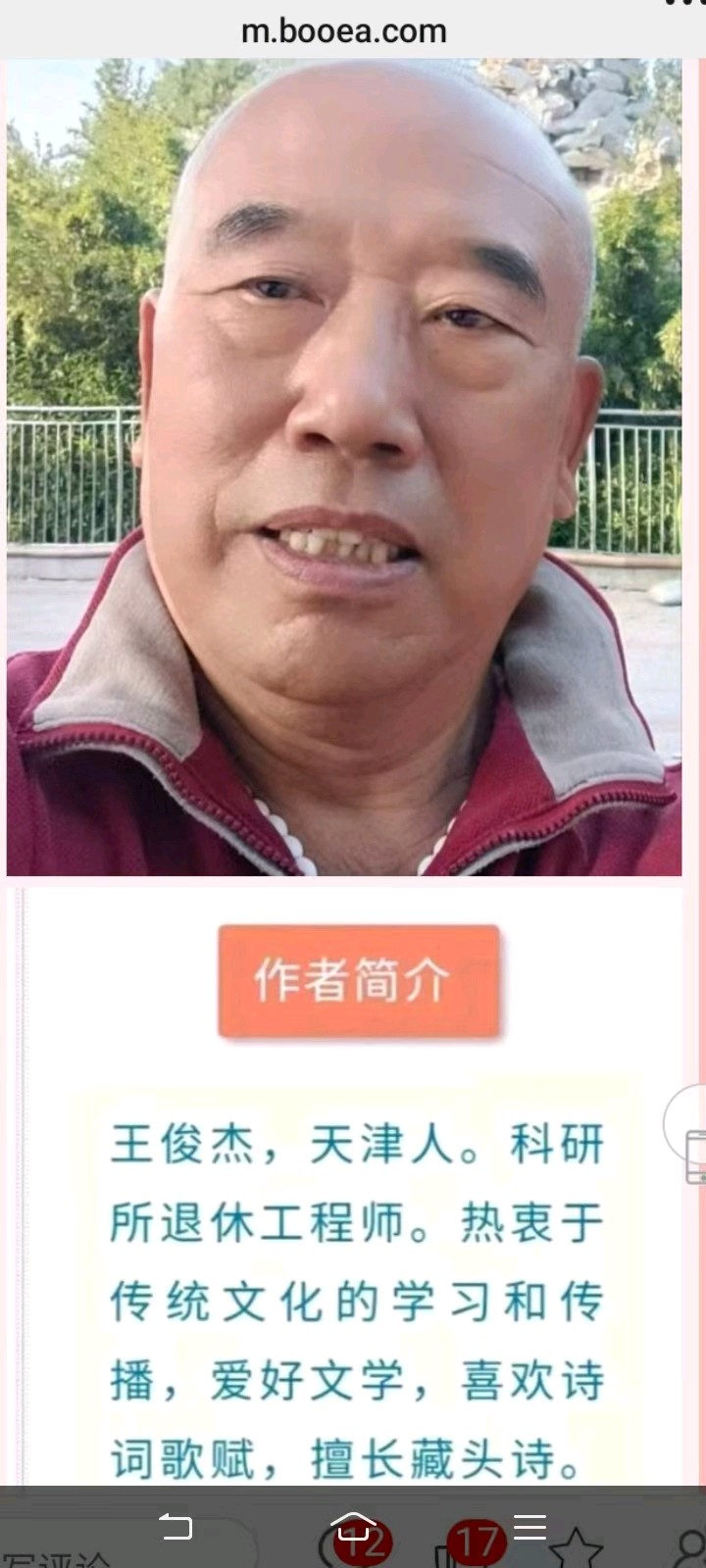Go back using system back button
Image resolution: width=706 pixels, height=1568 pixels.
(176, 1526)
